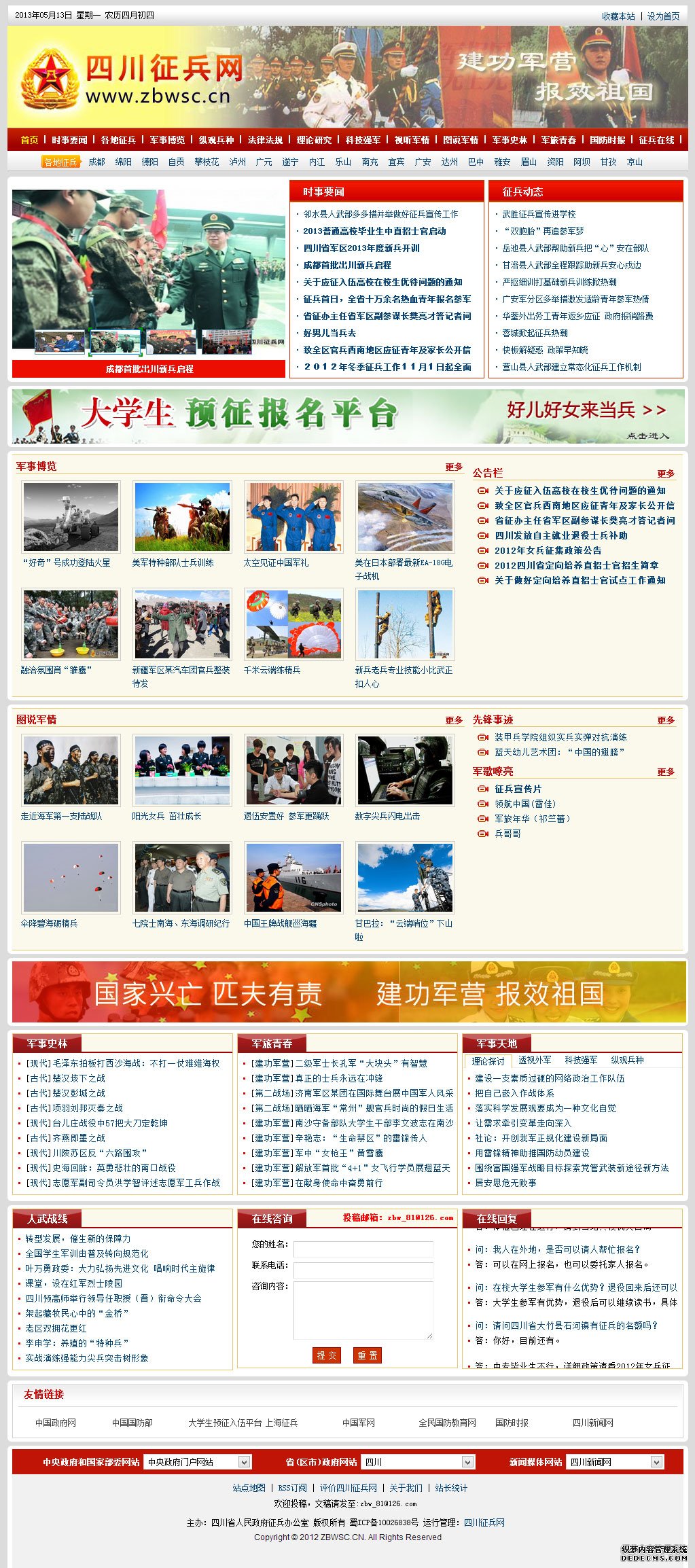Open 站点地图 in the footer

(249, 1488)
